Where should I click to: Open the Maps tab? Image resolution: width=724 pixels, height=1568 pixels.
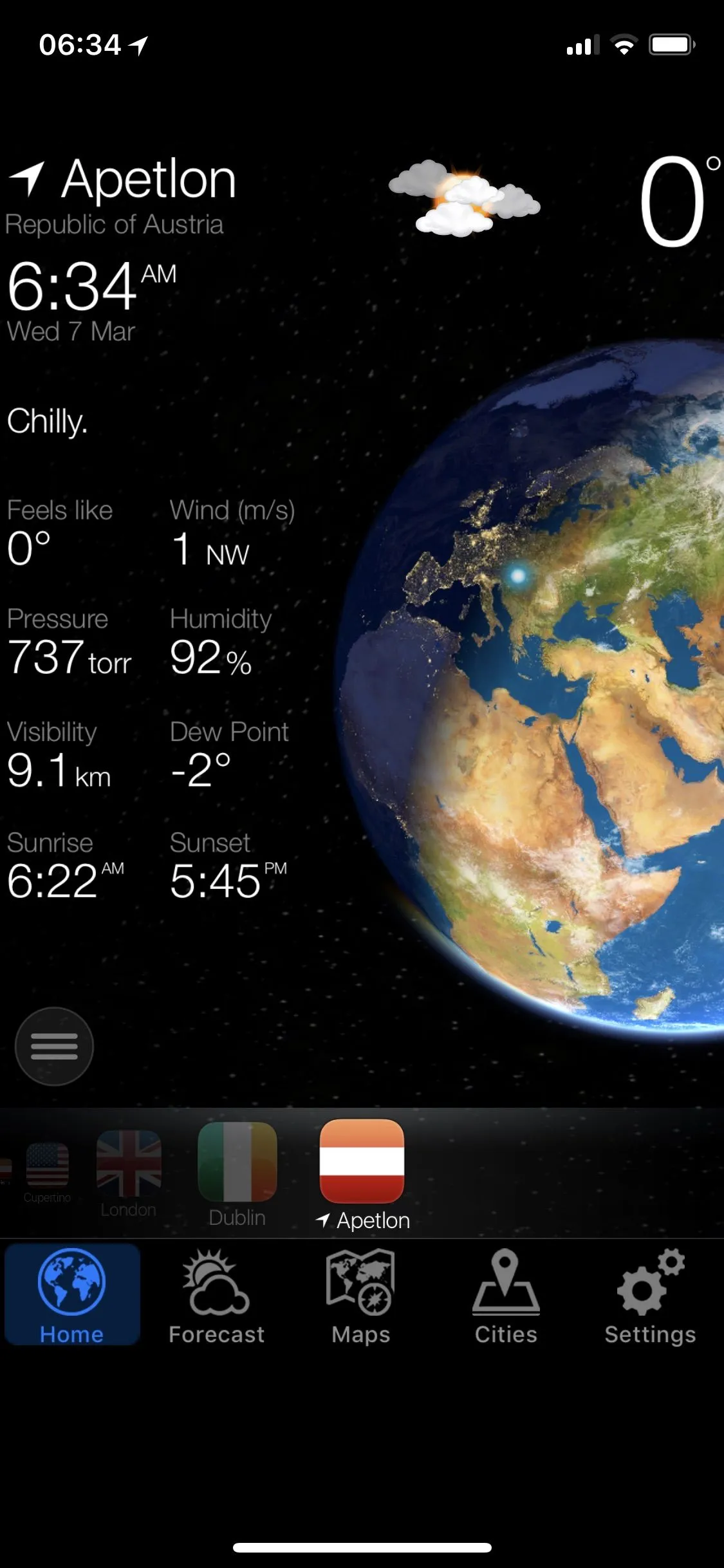361,1295
